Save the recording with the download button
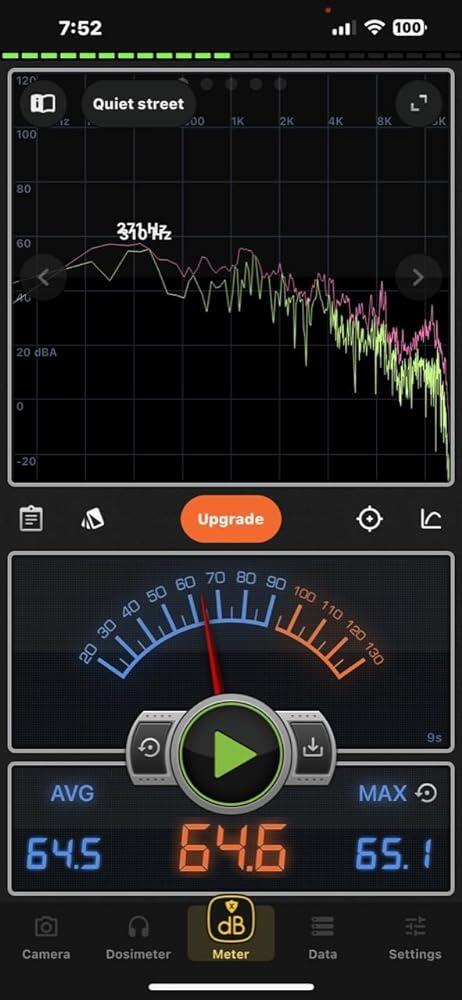The image size is (462, 1000). 313,747
